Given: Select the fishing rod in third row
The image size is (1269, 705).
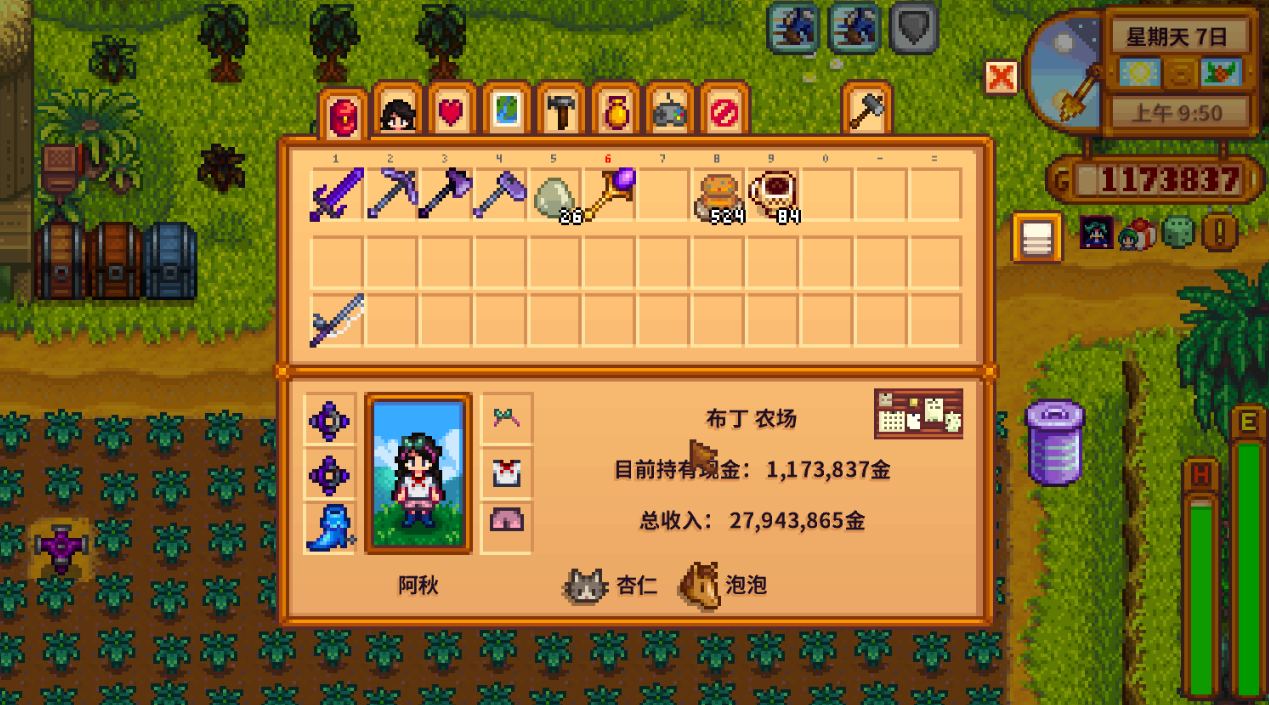Looking at the screenshot, I should (x=336, y=320).
